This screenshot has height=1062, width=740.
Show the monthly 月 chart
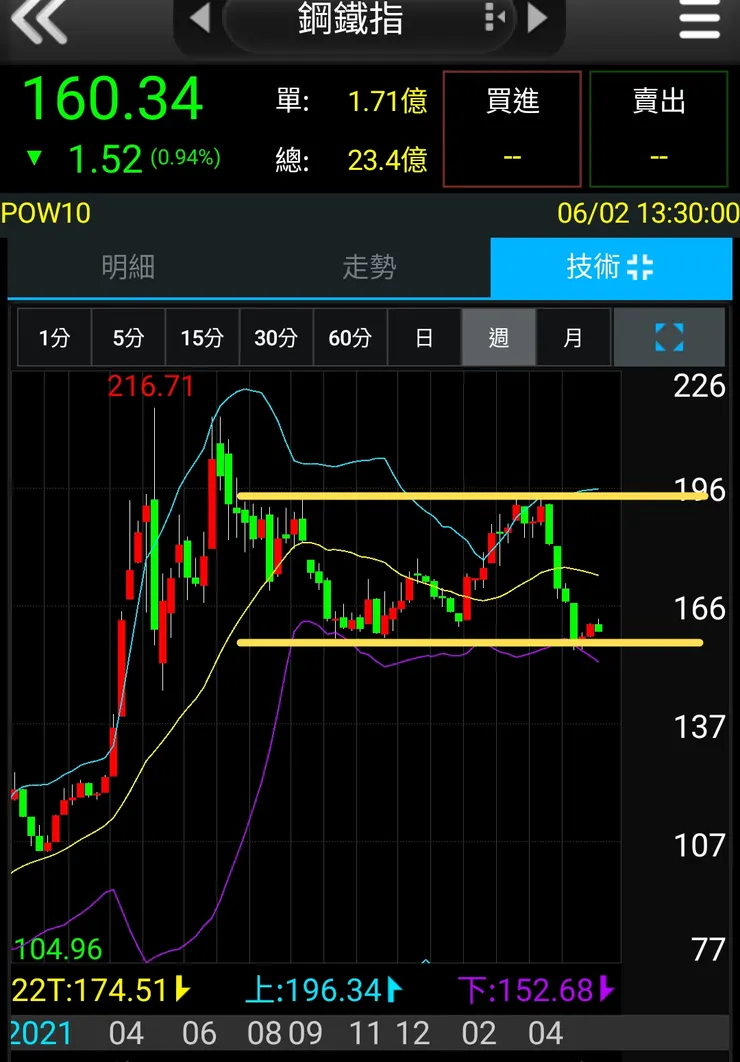[x=572, y=338]
